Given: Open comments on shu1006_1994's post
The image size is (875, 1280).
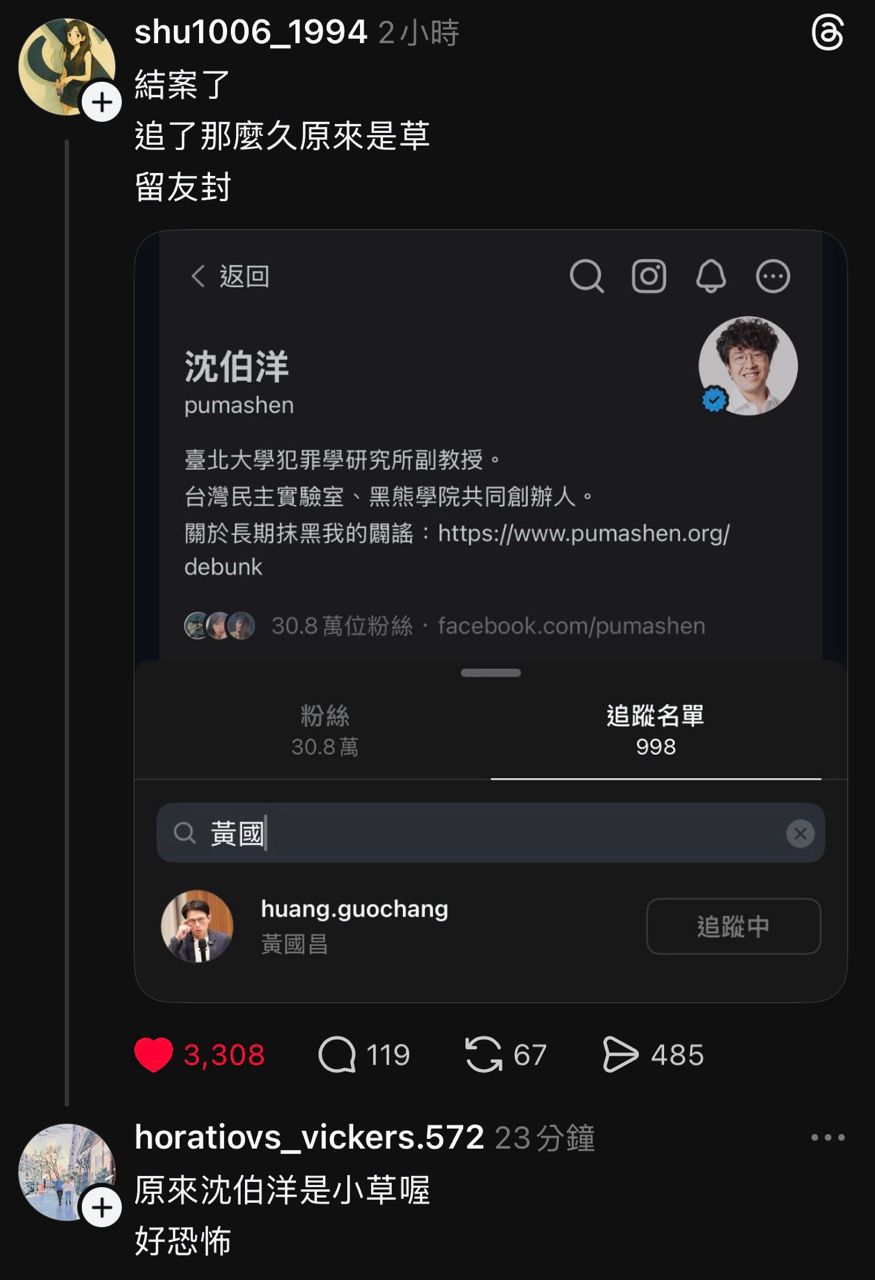Looking at the screenshot, I should point(337,1055).
